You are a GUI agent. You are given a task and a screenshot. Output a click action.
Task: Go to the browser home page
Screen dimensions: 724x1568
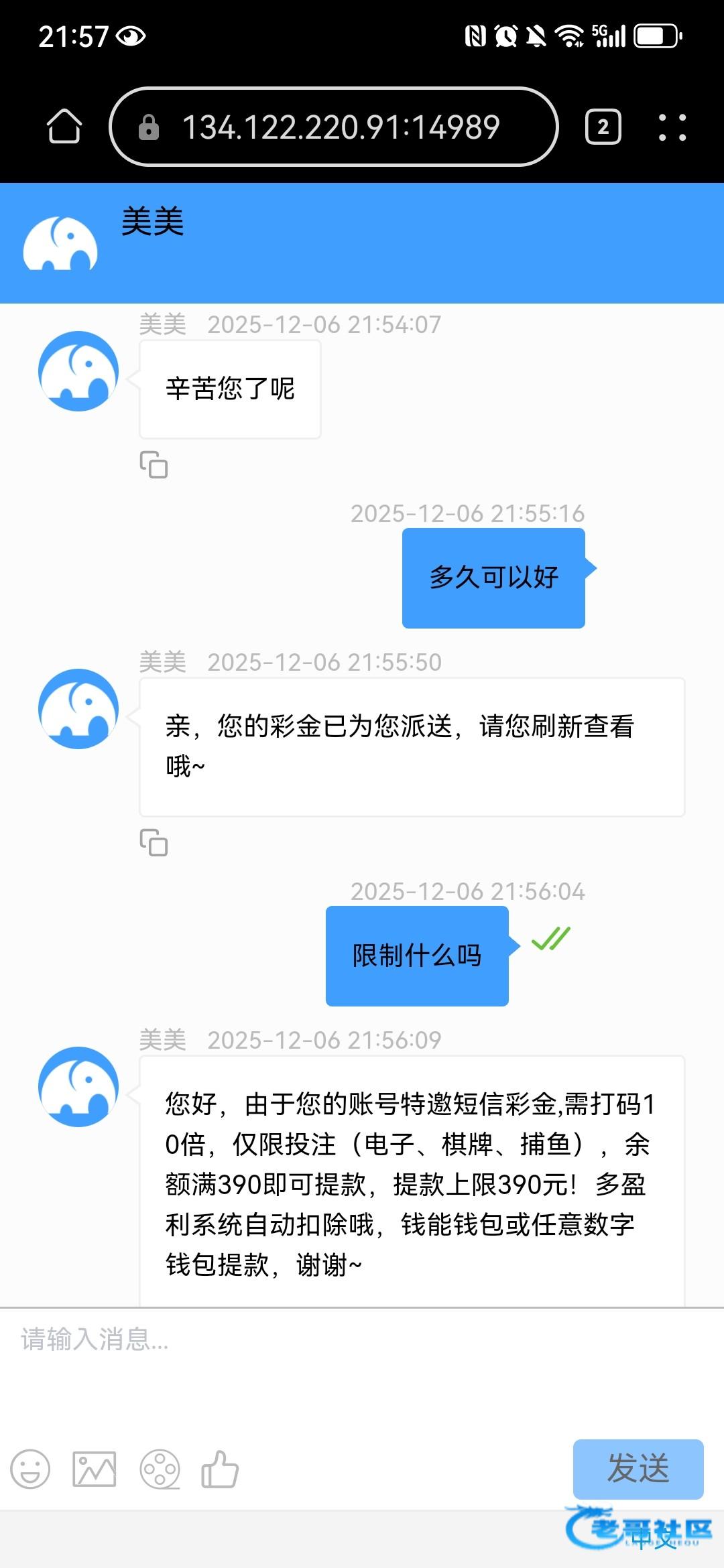(x=64, y=127)
